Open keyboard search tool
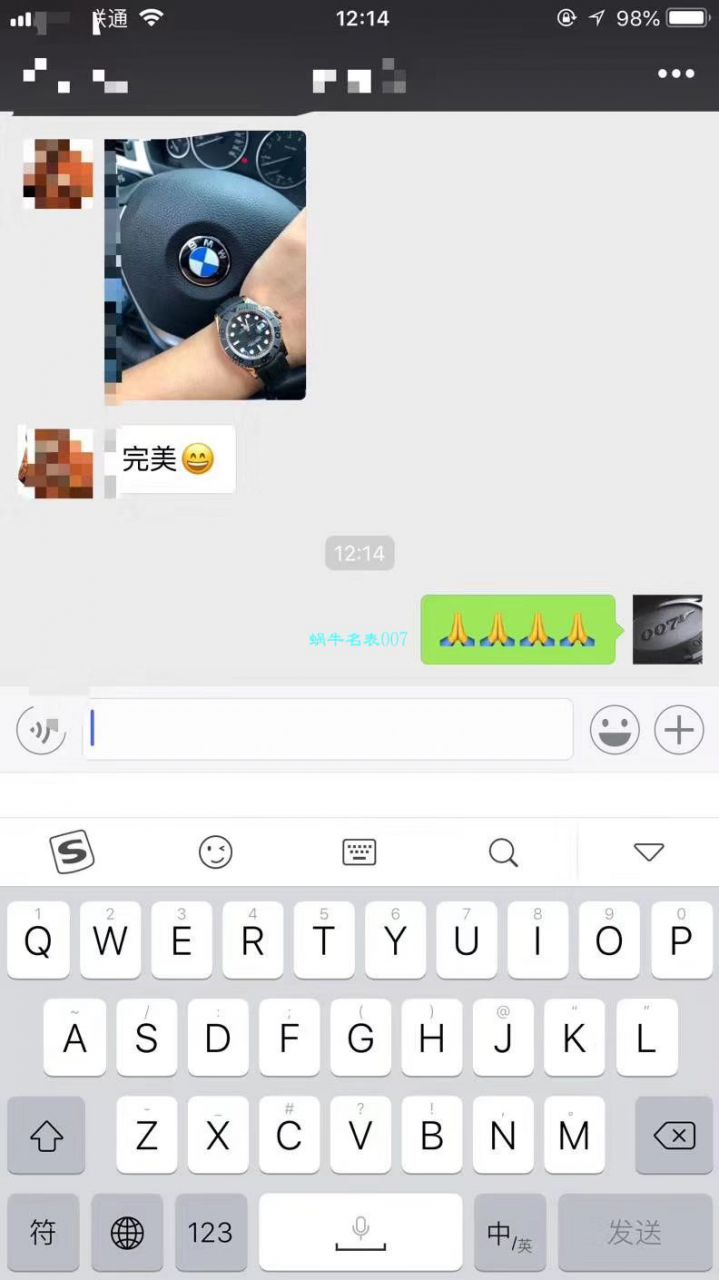The width and height of the screenshot is (719, 1280). (503, 852)
